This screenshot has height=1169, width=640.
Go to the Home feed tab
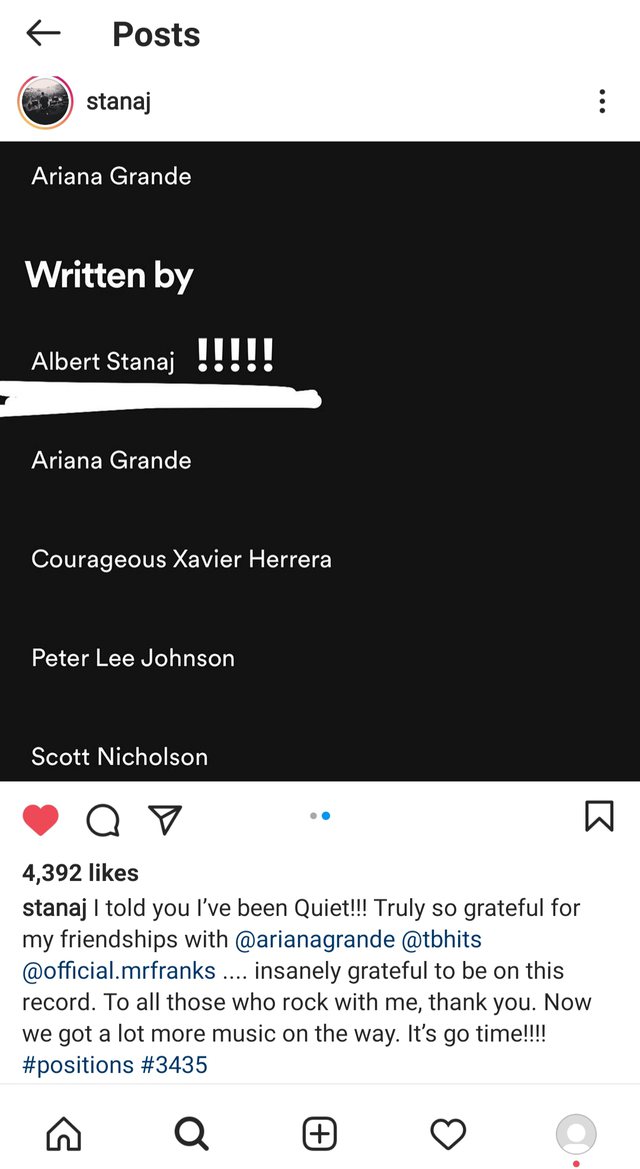(x=64, y=1133)
